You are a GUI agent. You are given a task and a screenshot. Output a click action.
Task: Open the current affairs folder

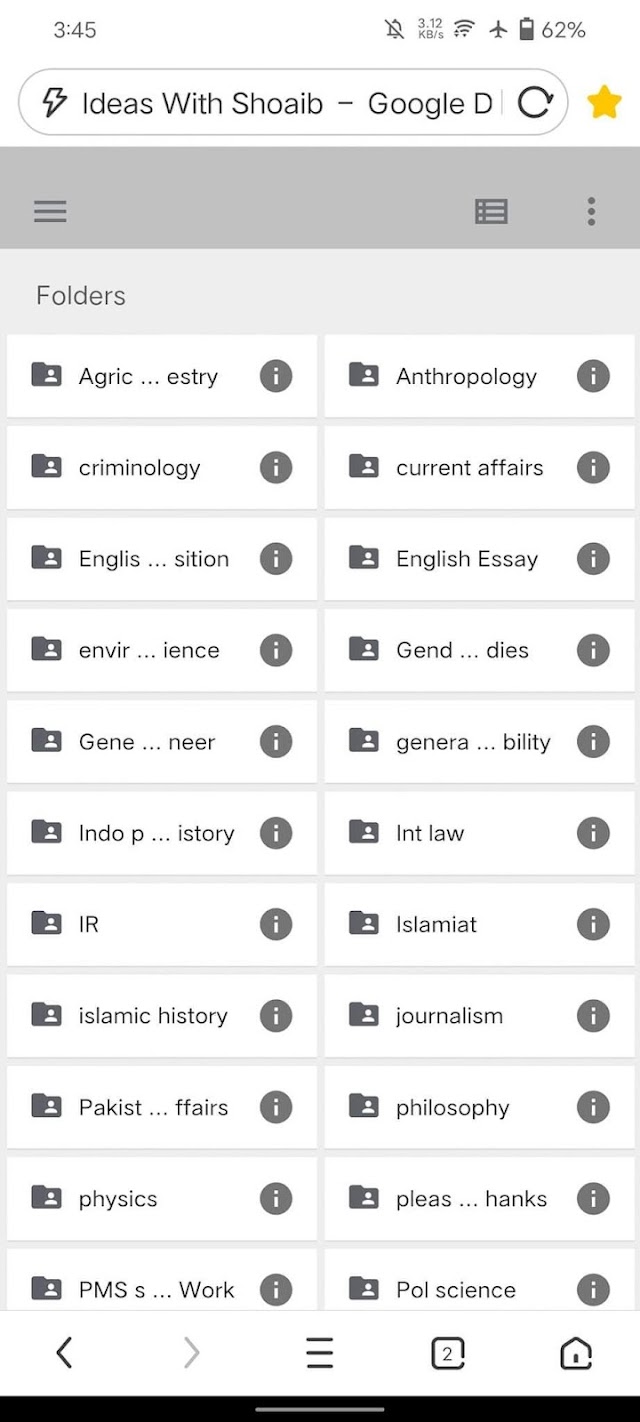pos(469,468)
